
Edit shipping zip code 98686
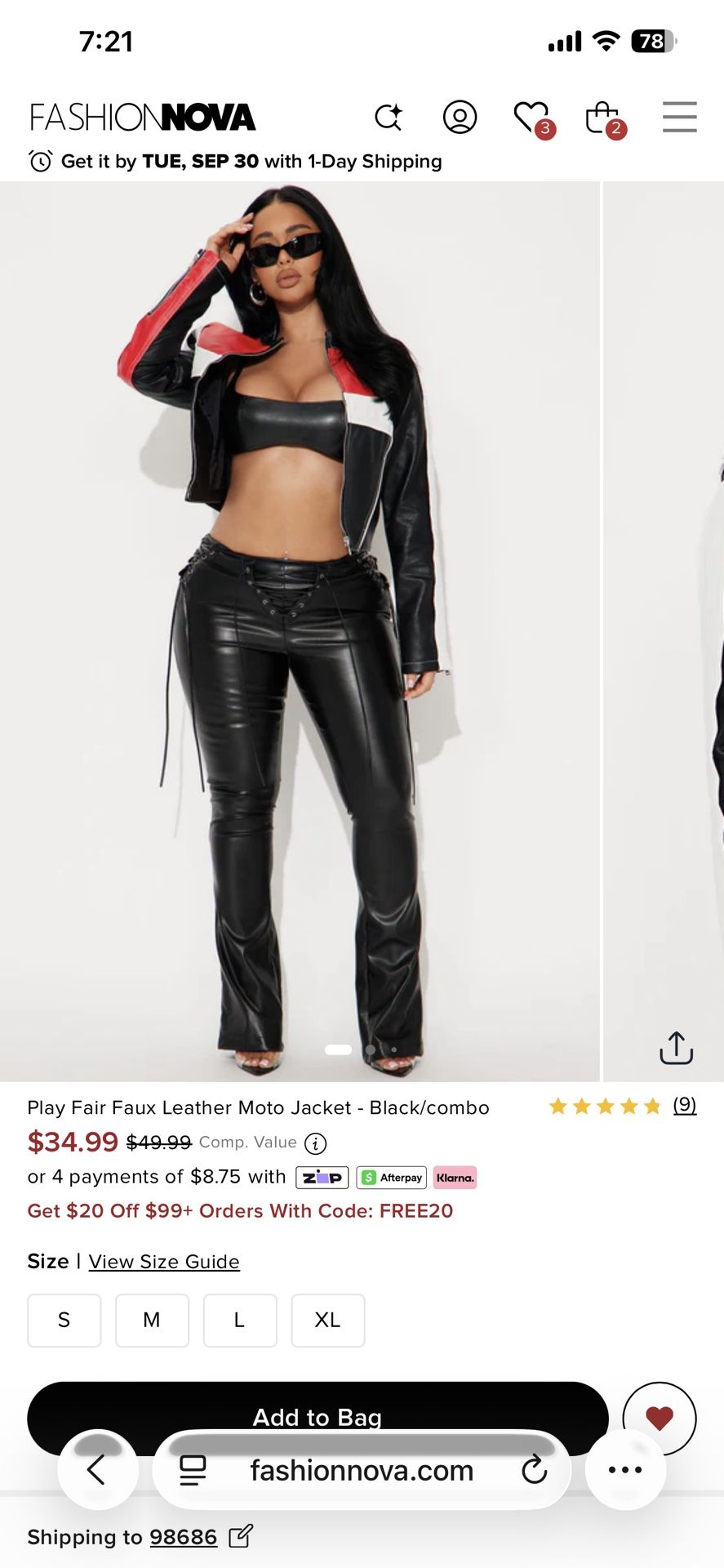[x=241, y=1537]
